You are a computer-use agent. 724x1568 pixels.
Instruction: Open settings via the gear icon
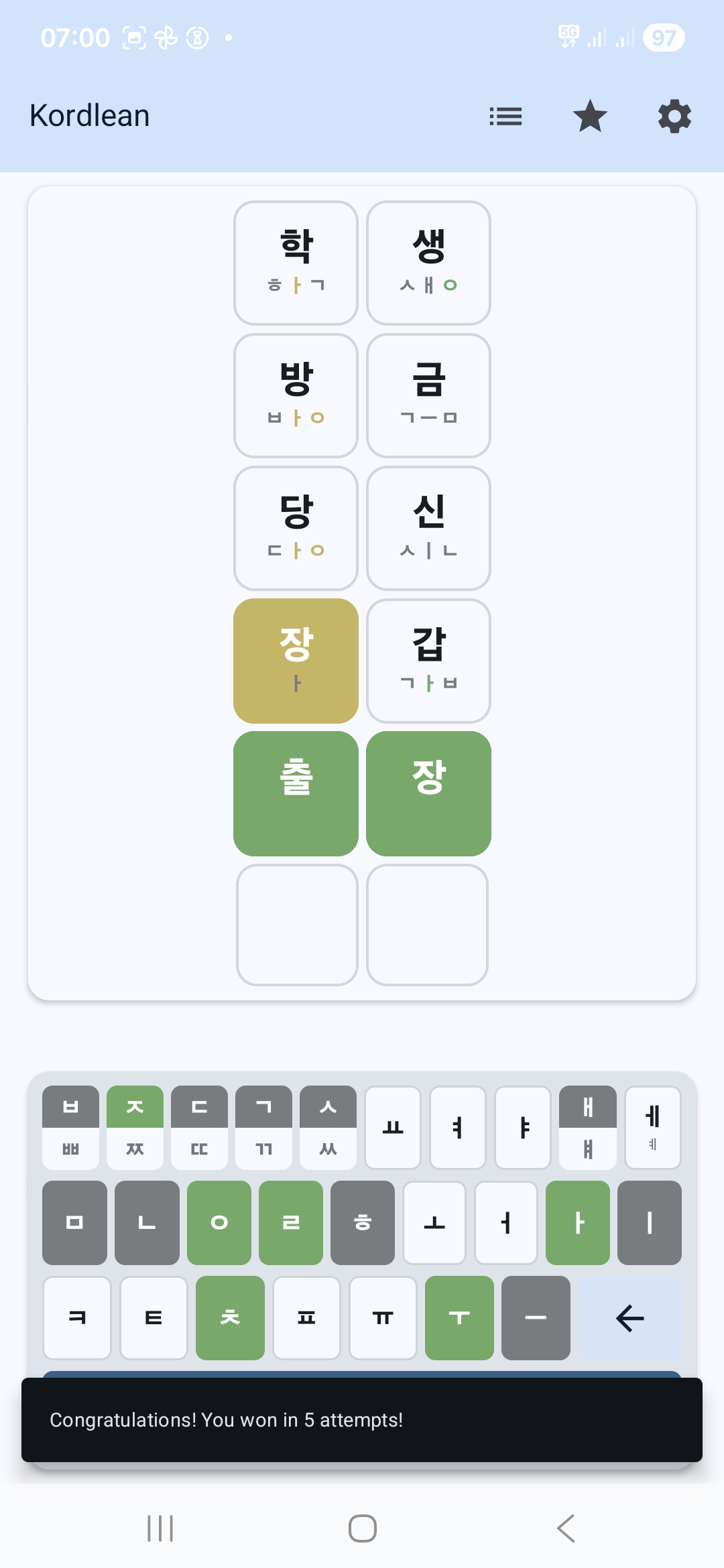pyautogui.click(x=674, y=117)
